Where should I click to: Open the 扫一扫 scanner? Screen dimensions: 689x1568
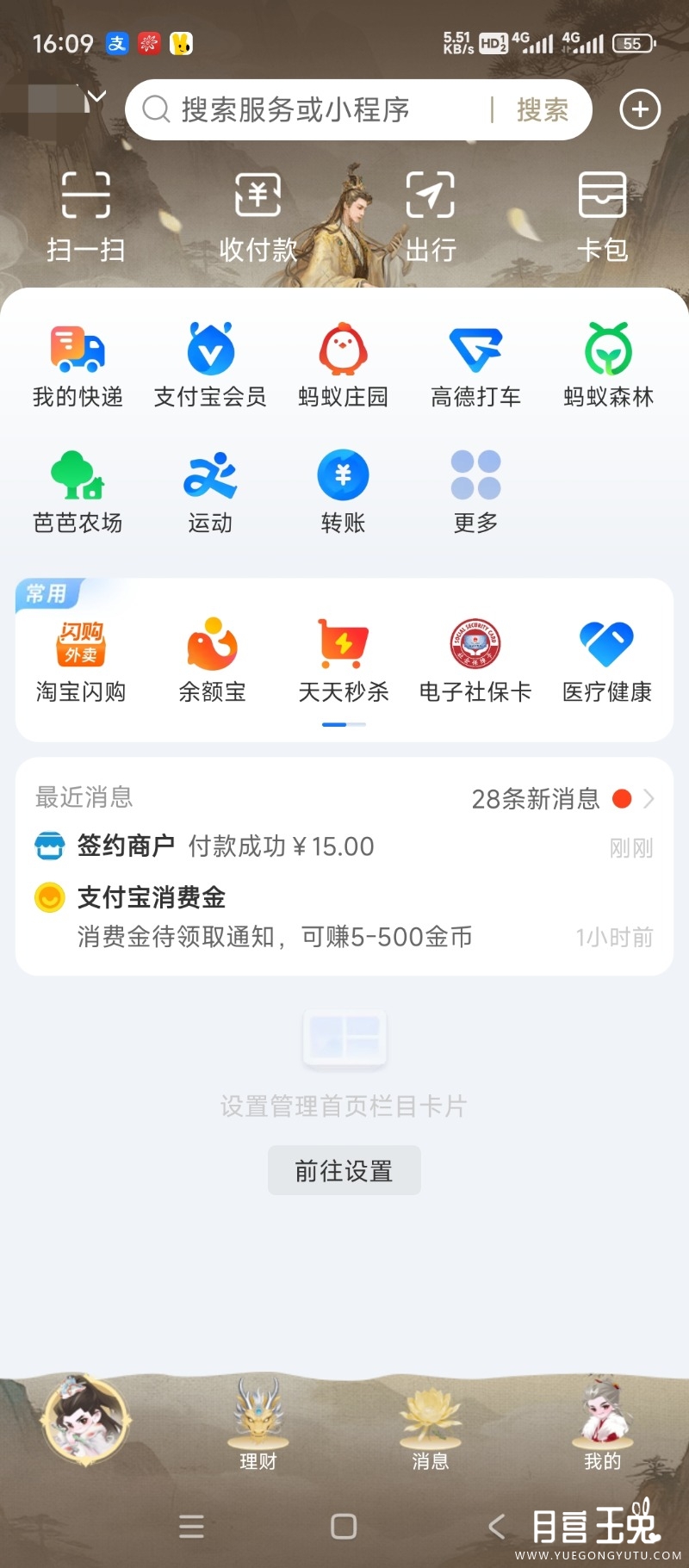tap(85, 215)
